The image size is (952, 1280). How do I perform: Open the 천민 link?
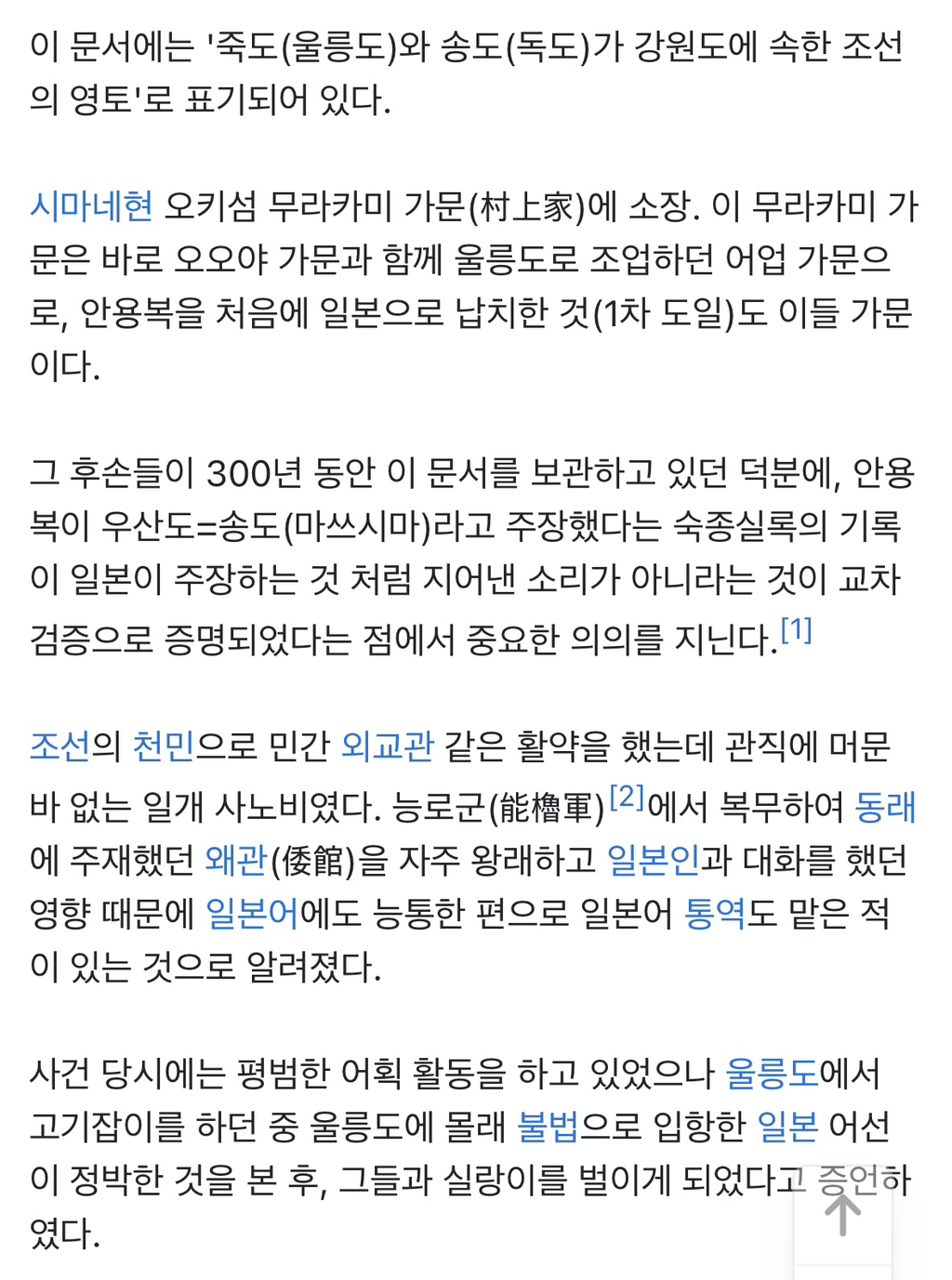[164, 746]
